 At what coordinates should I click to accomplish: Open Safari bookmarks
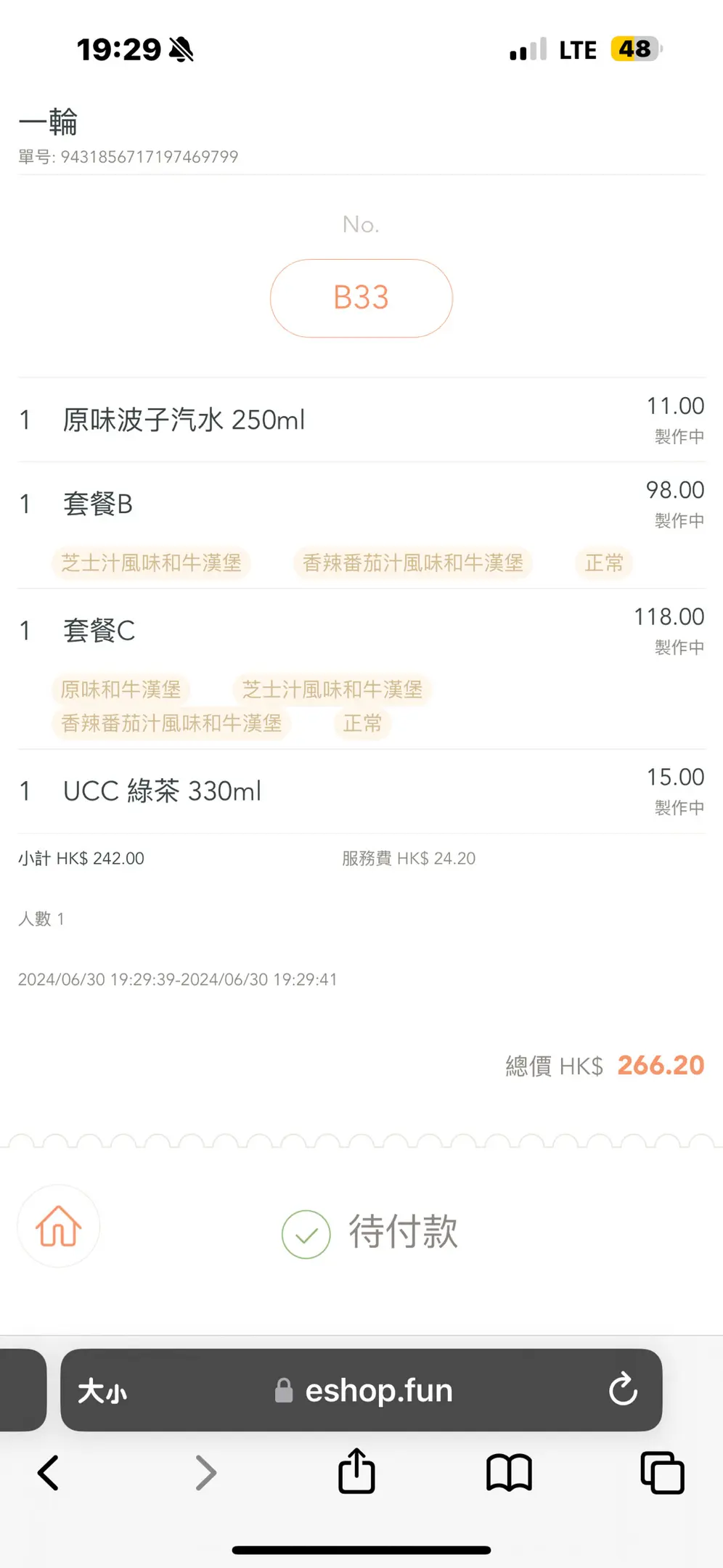(x=509, y=1473)
